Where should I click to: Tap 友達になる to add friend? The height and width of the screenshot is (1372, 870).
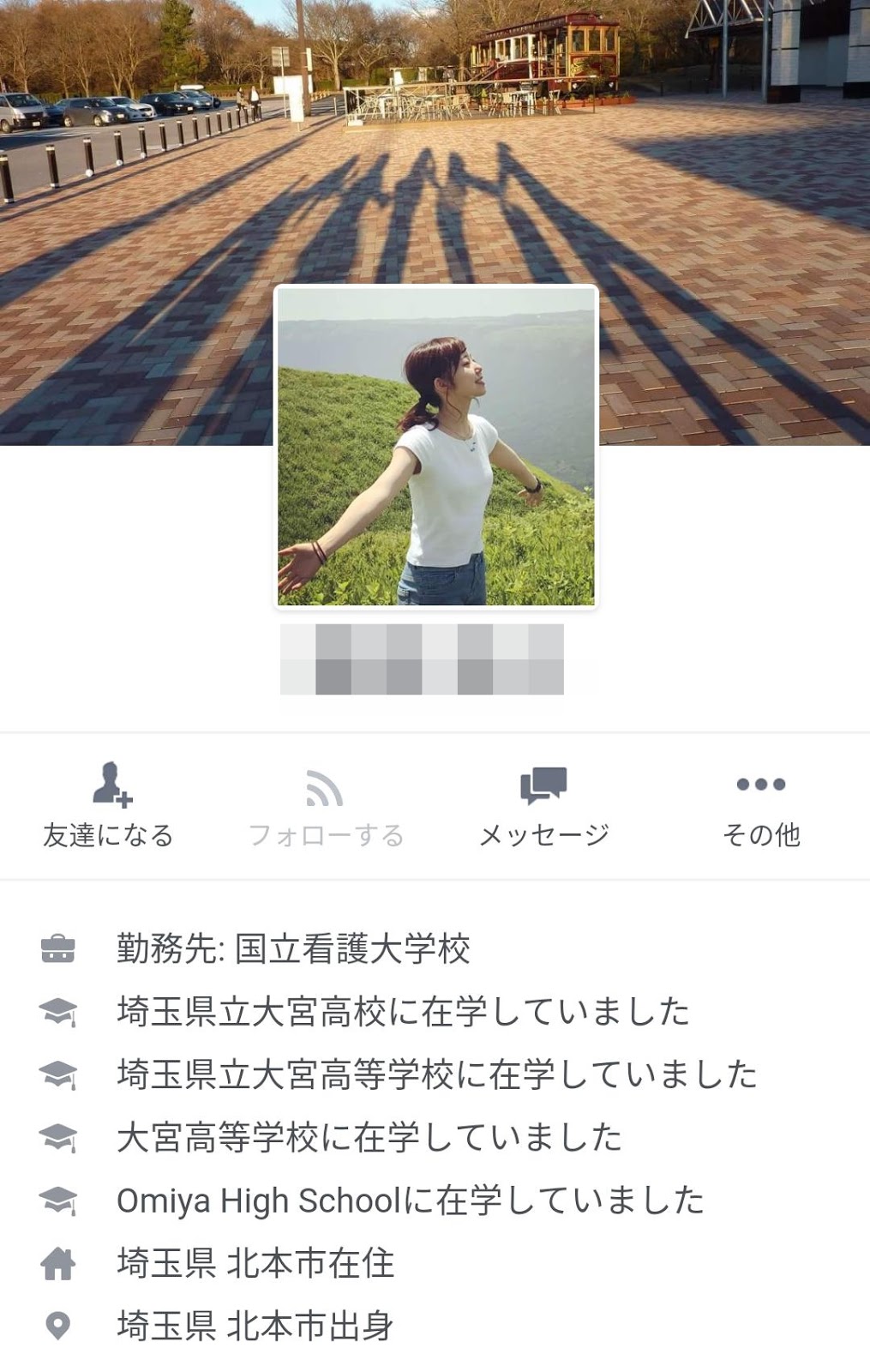coord(109,806)
